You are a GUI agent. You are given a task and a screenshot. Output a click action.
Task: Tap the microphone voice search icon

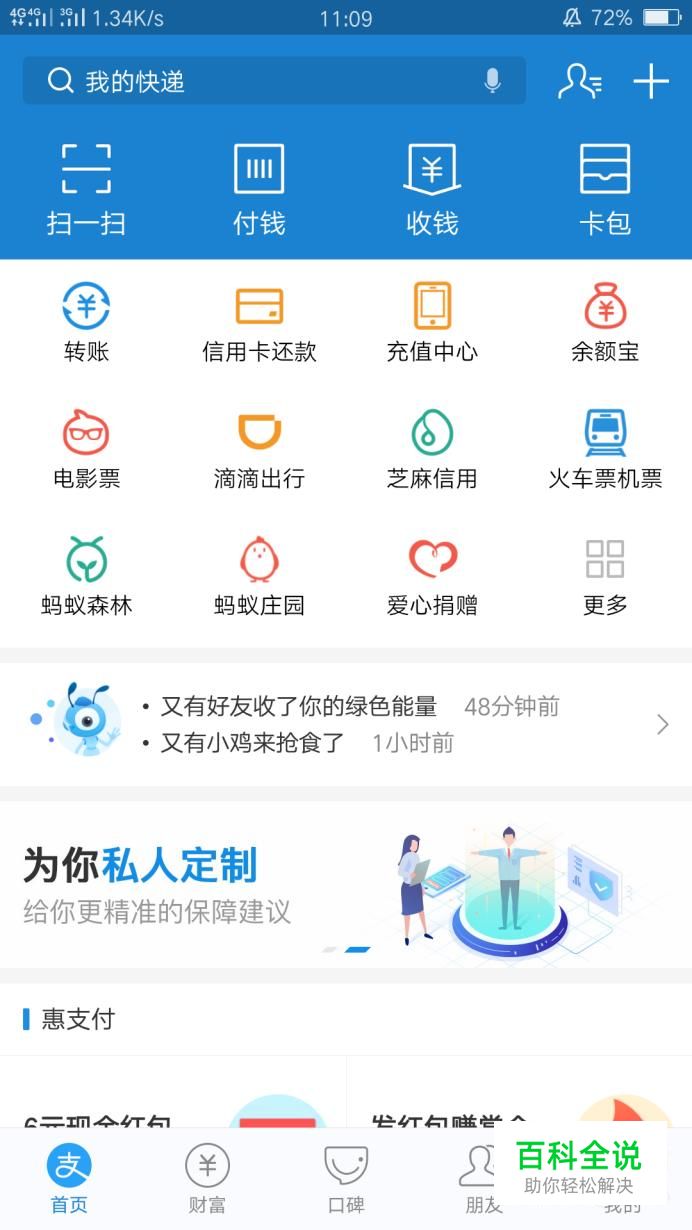click(492, 81)
